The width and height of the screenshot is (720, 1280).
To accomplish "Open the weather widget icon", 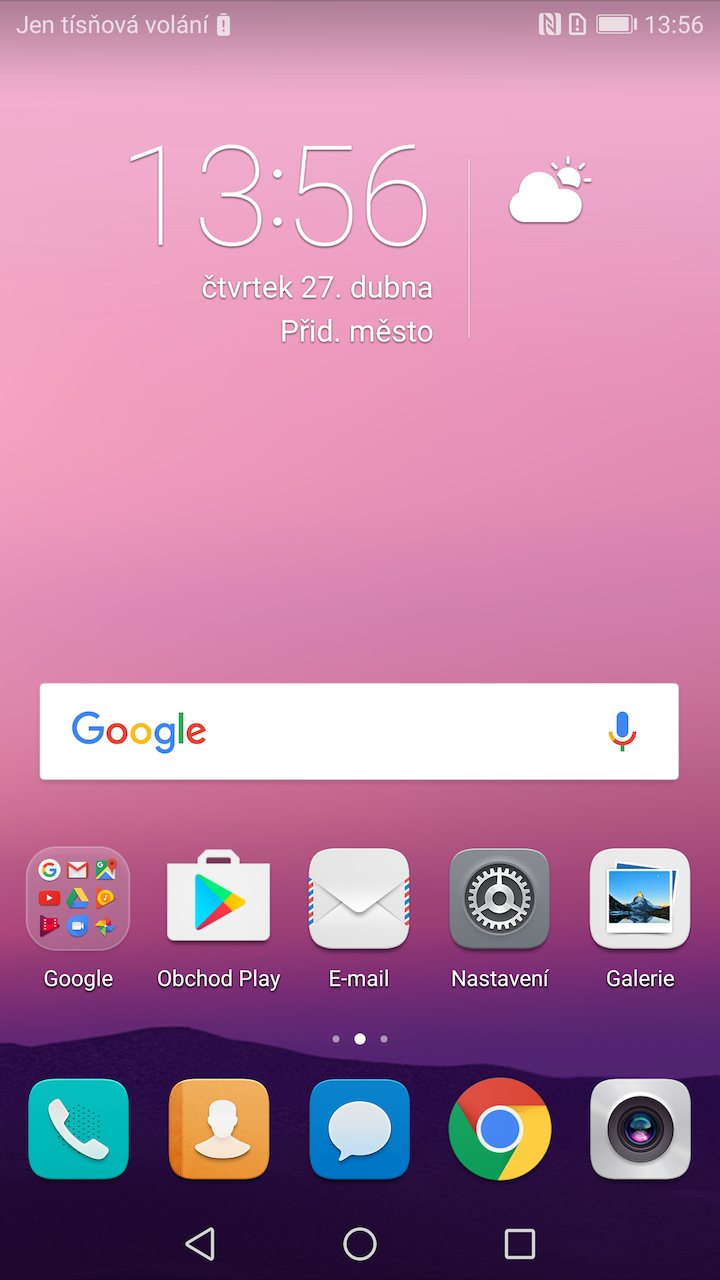I will coord(549,192).
